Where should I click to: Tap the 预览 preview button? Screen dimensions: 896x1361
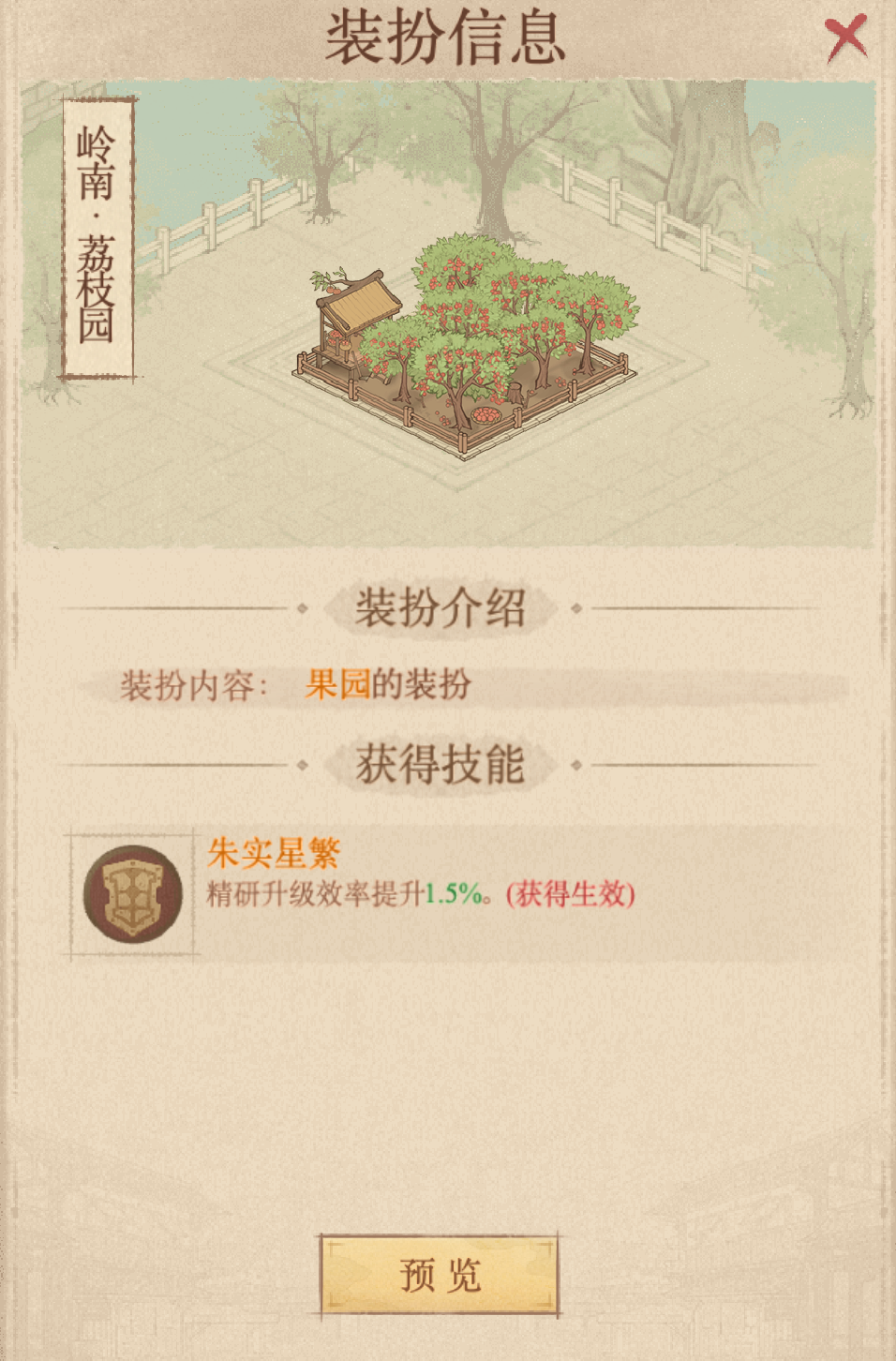[x=440, y=1276]
